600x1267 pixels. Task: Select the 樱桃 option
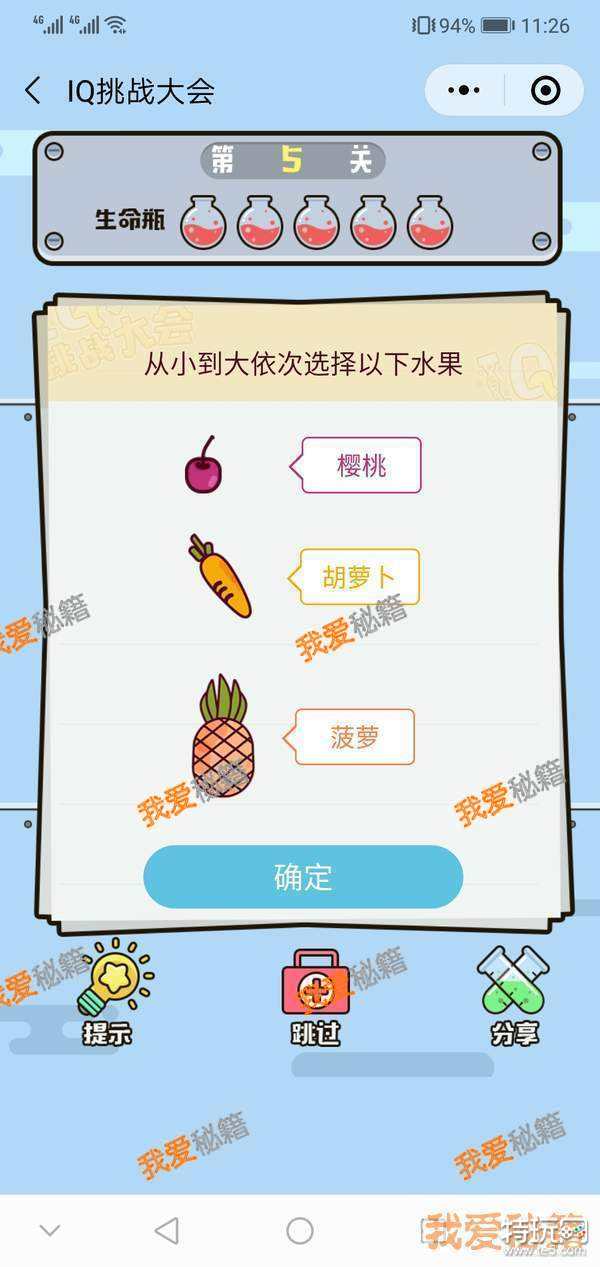pyautogui.click(x=361, y=466)
